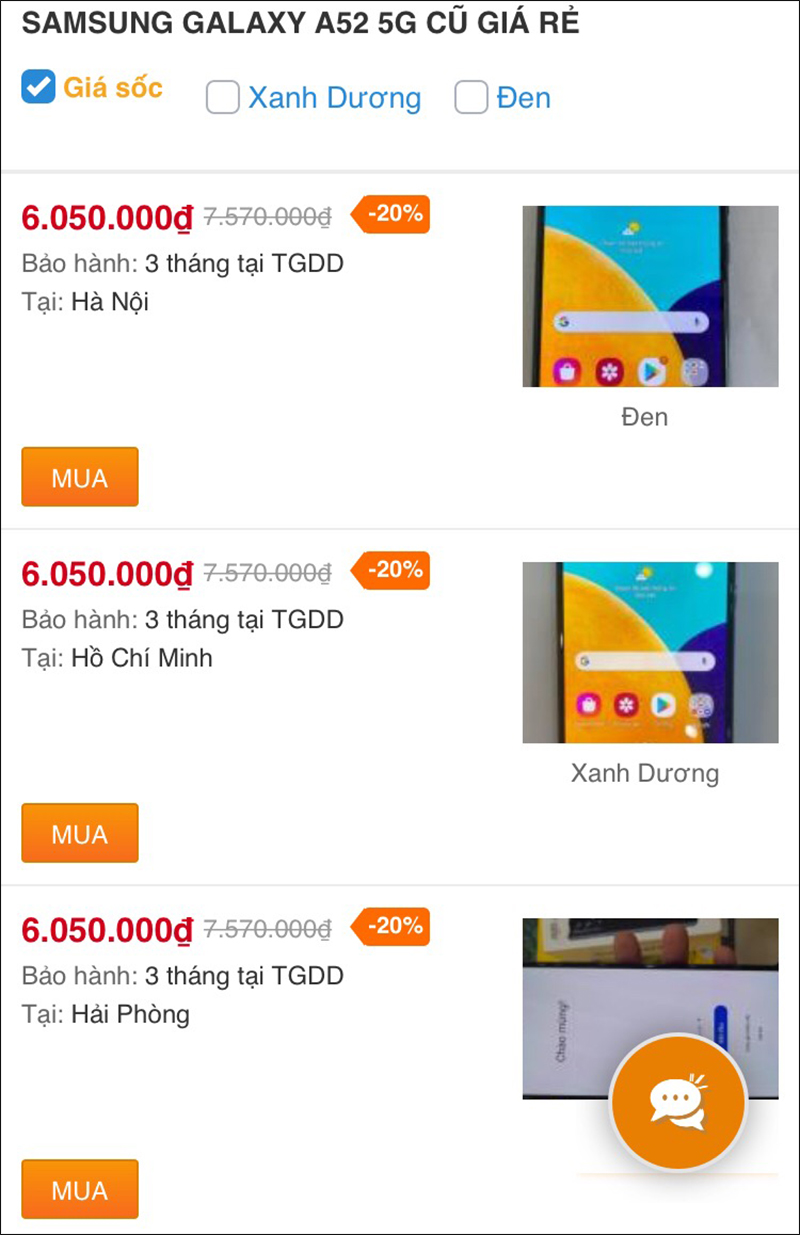The height and width of the screenshot is (1235, 800).
Task: Open the black phone product thumbnail
Action: [649, 296]
